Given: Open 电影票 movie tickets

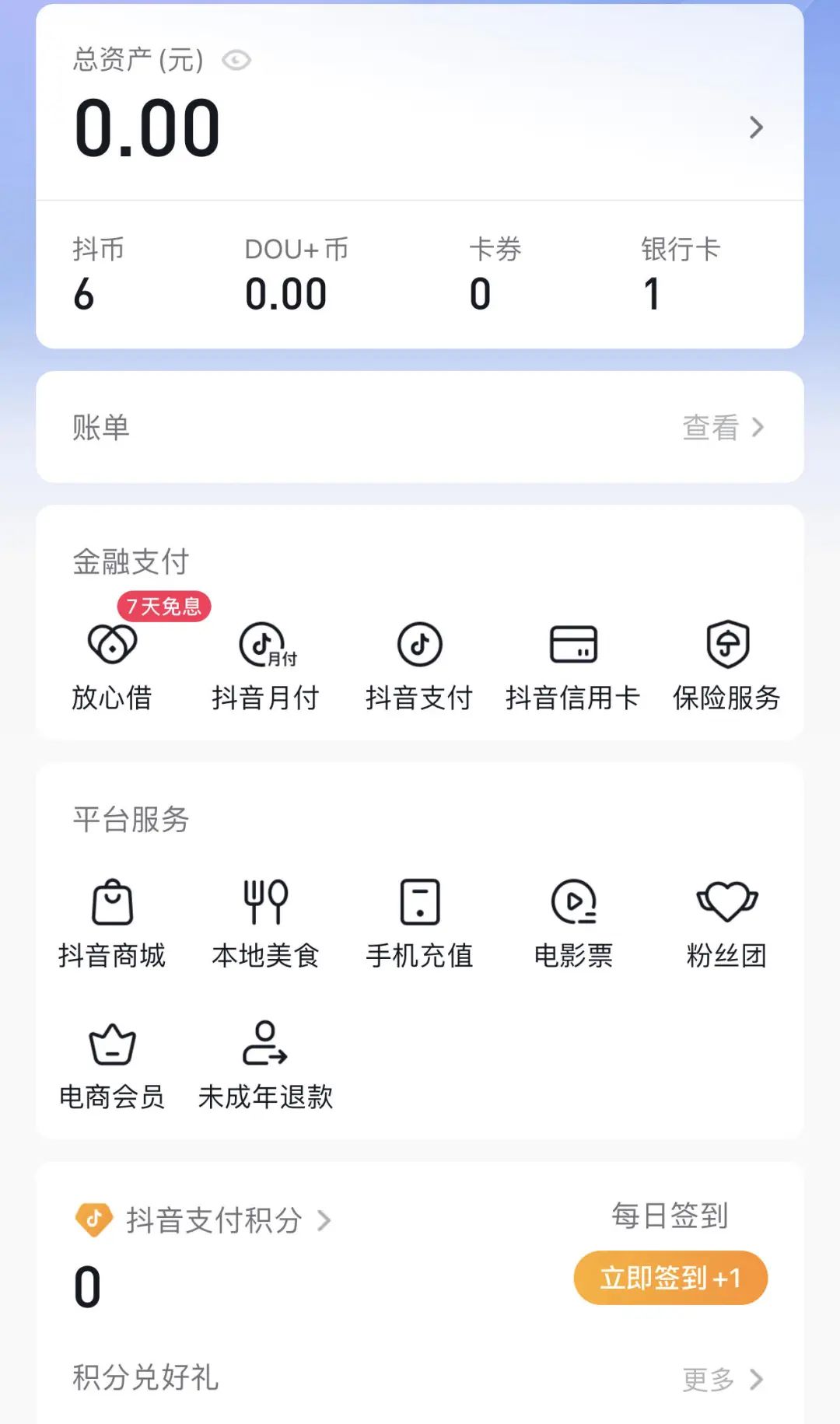Looking at the screenshot, I should click(x=573, y=923).
